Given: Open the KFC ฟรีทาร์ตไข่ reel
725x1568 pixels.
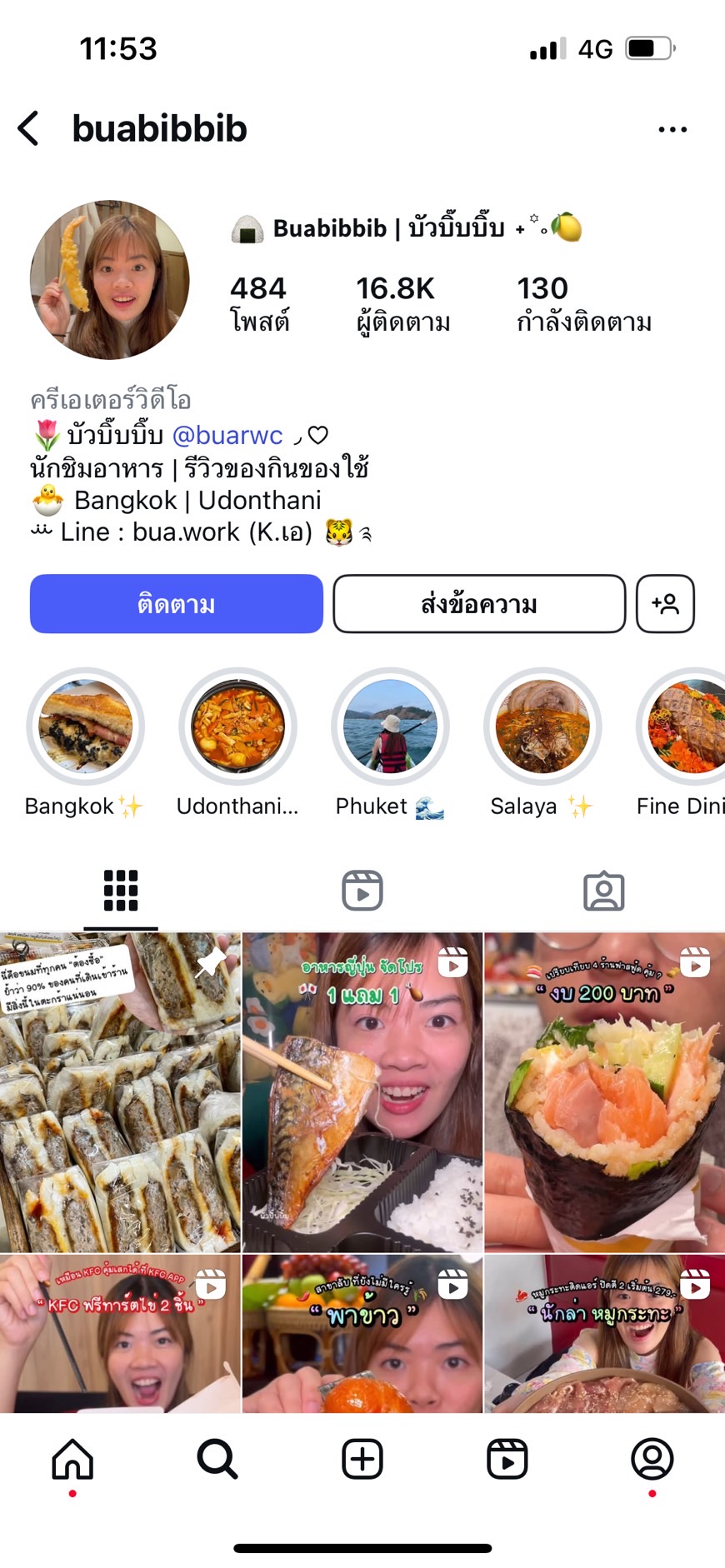Looking at the screenshot, I should [x=120, y=1333].
